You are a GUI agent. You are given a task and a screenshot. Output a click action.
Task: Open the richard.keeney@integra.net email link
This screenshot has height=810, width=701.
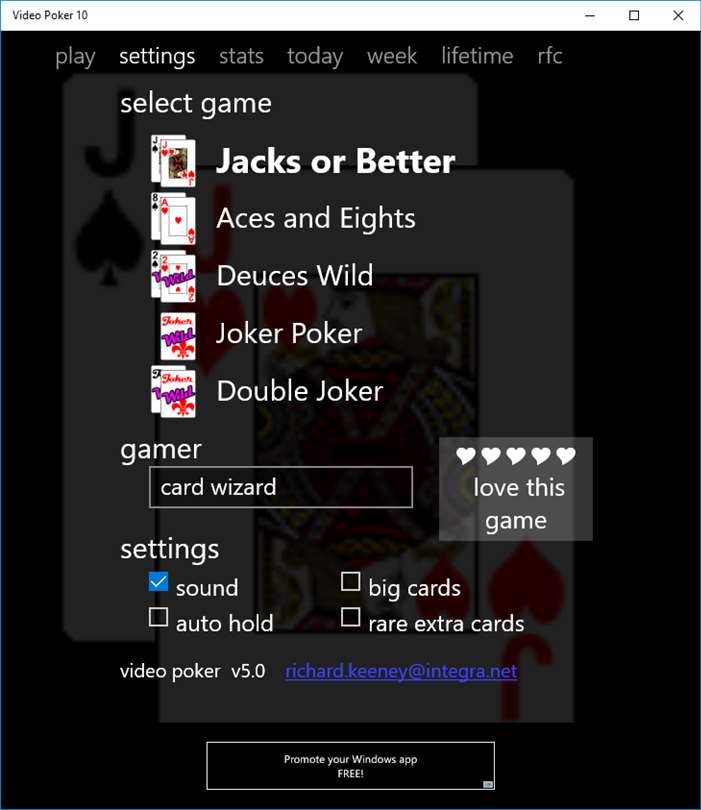(401, 671)
